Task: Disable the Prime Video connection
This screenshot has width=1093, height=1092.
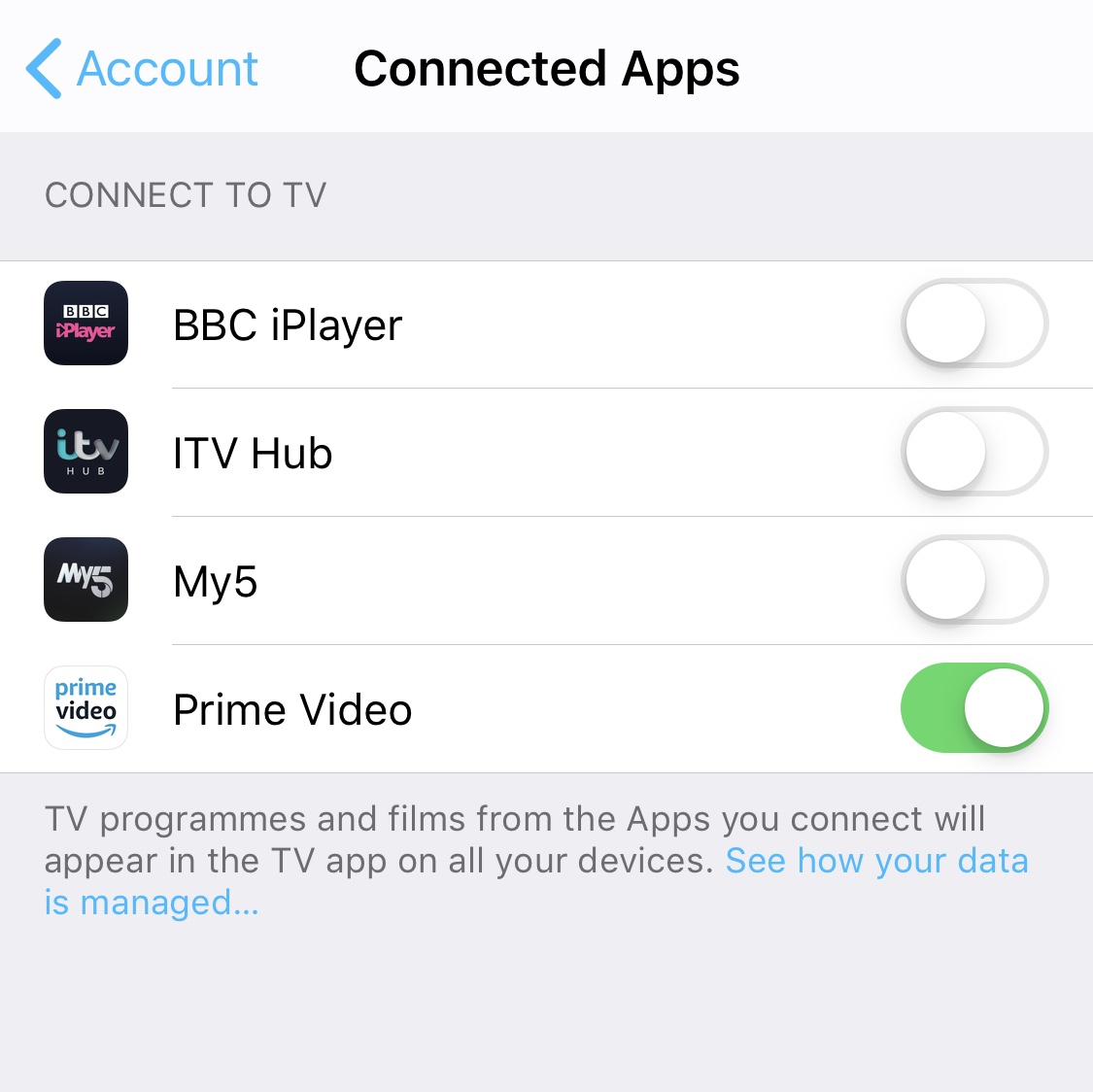Action: [974, 708]
